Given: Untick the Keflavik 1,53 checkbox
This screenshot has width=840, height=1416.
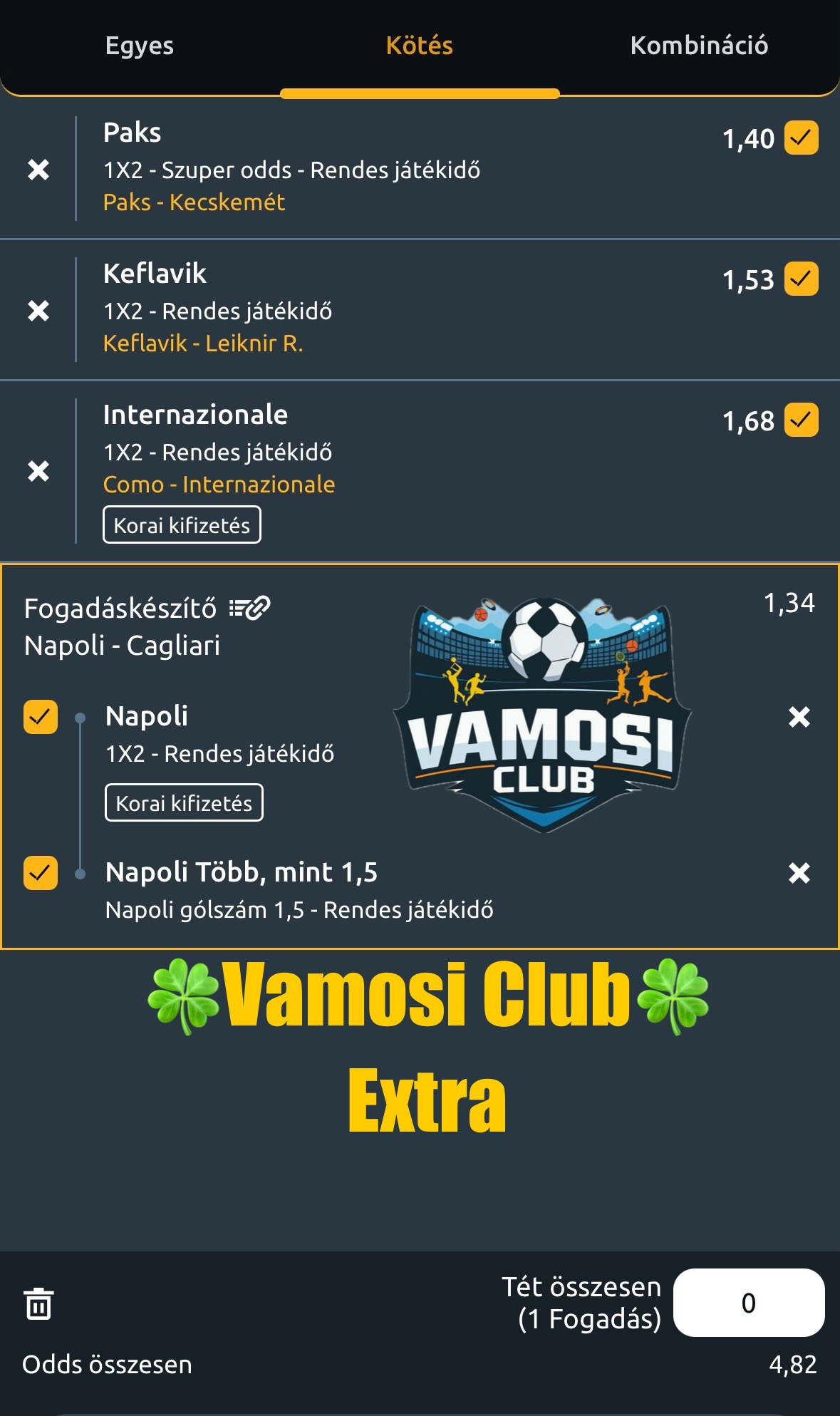Looking at the screenshot, I should pos(802,279).
